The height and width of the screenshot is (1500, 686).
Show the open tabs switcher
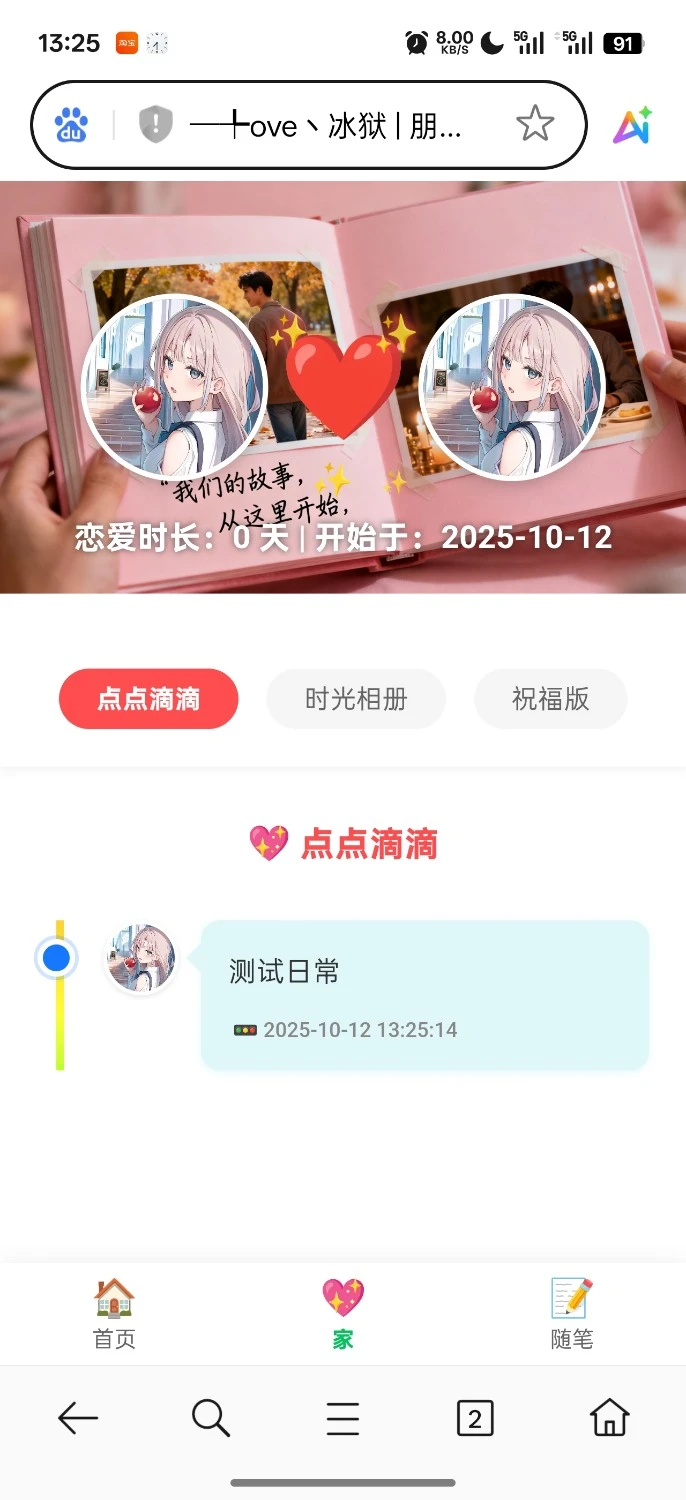(x=475, y=1418)
